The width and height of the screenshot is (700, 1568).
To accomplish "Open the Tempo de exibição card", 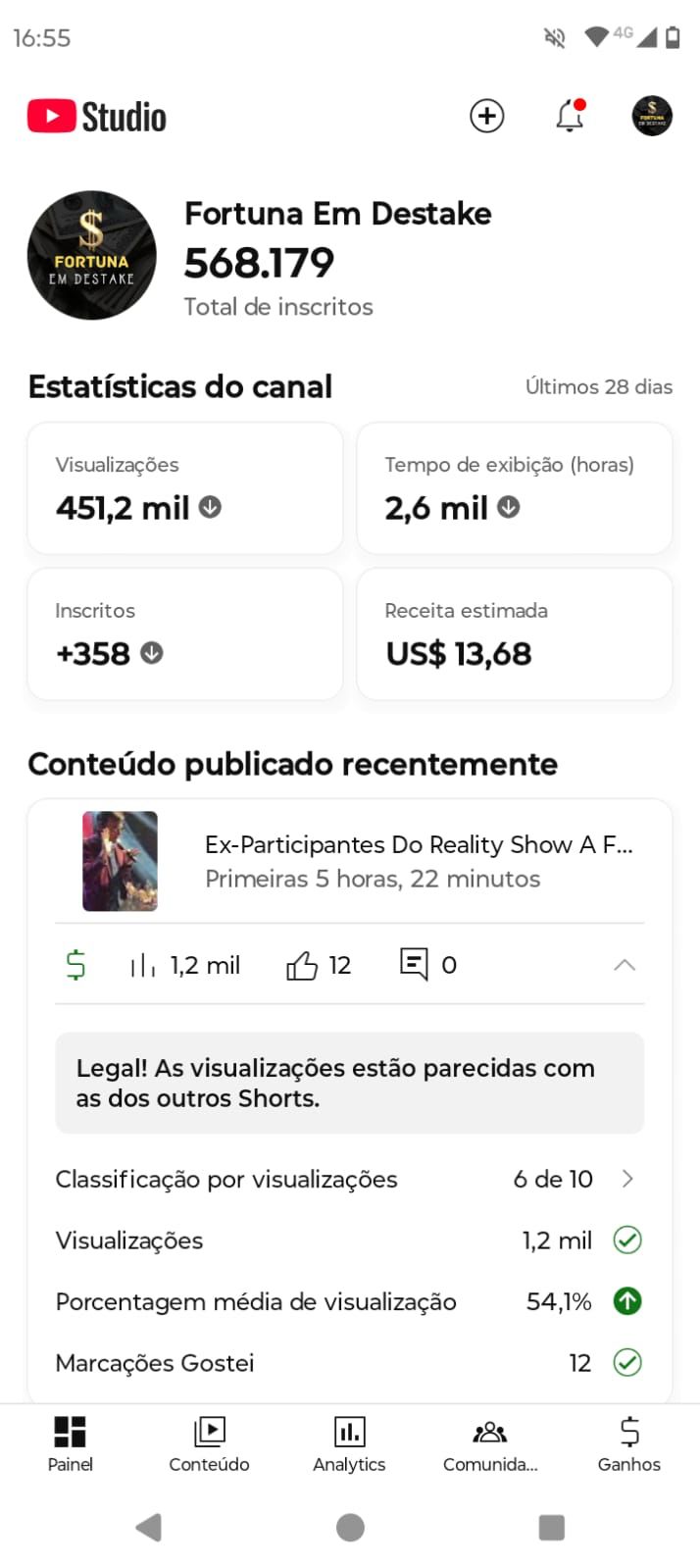I will click(515, 488).
